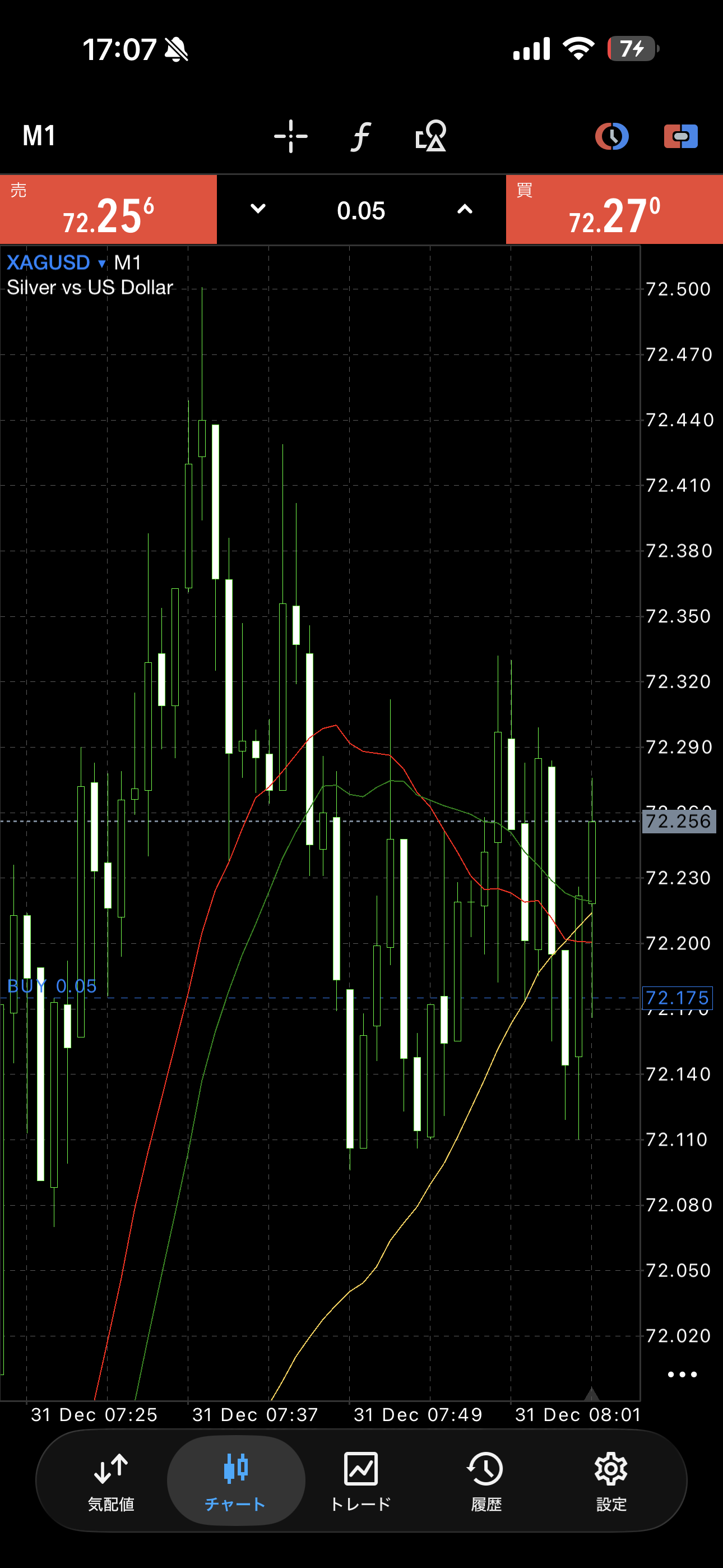Open the indicators function menu
This screenshot has height=1568, width=723.
point(361,136)
